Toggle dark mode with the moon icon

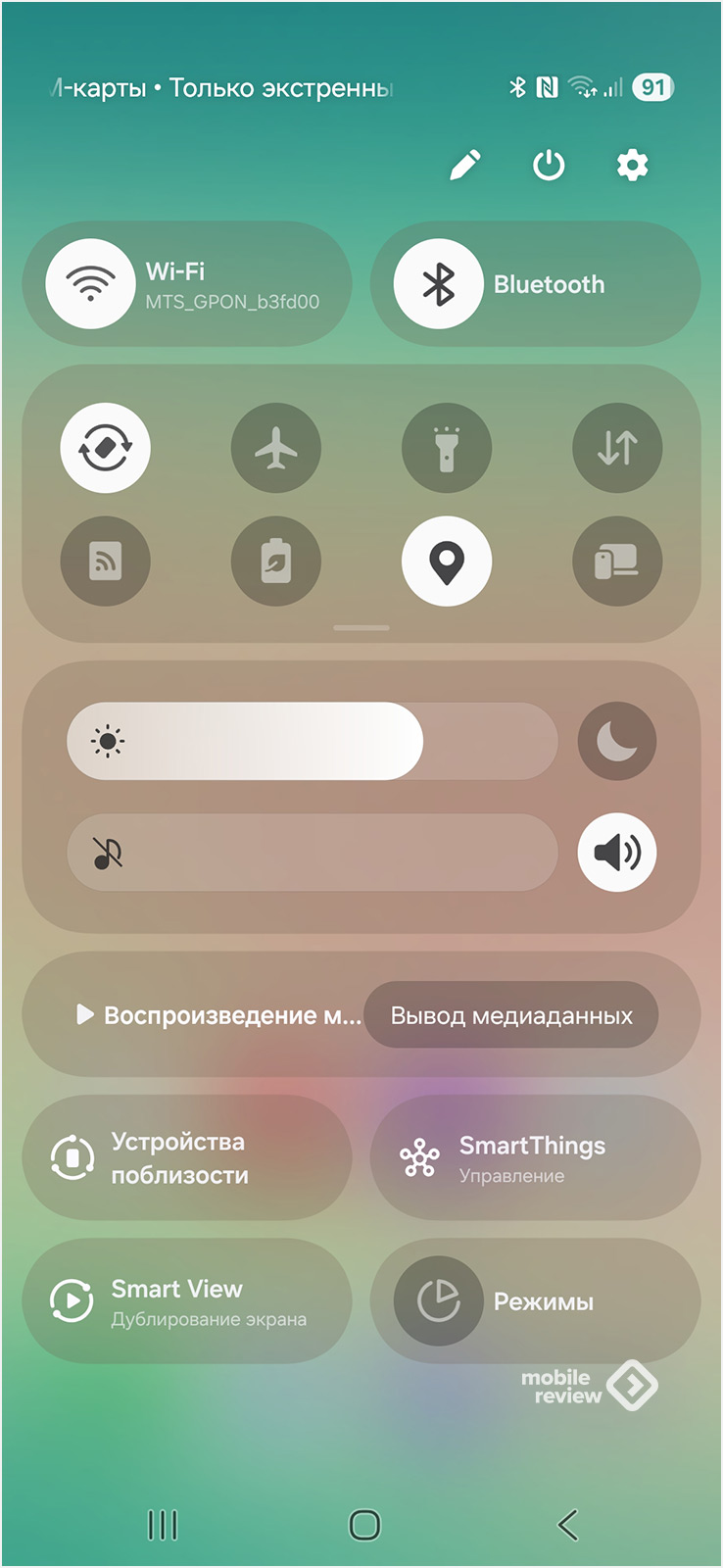click(x=617, y=741)
